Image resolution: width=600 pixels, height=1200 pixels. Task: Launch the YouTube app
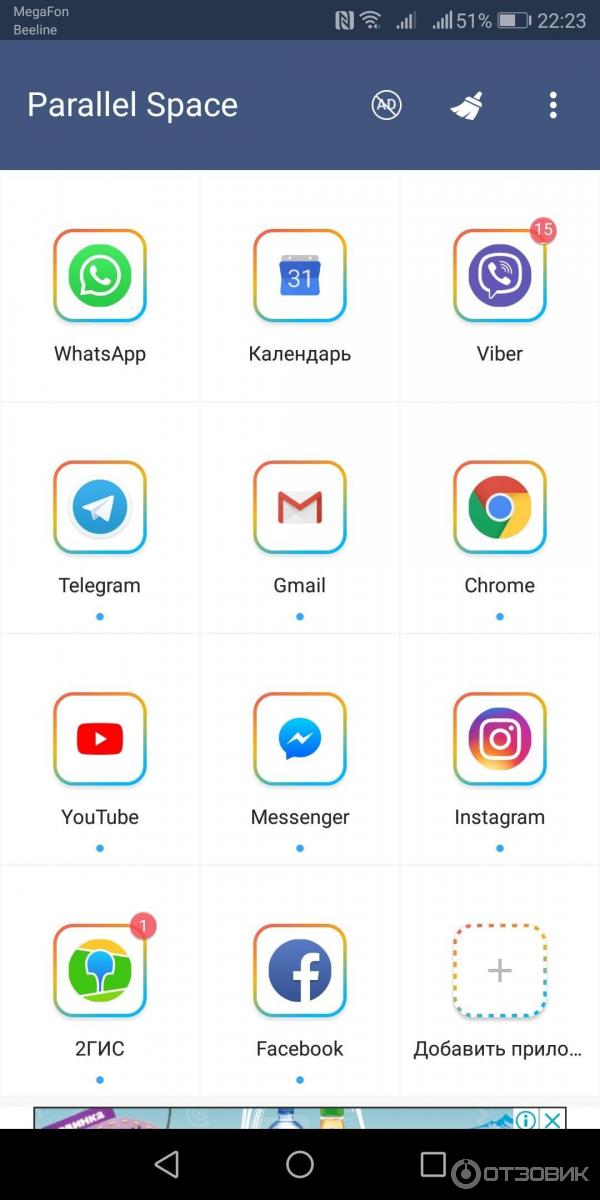[100, 740]
